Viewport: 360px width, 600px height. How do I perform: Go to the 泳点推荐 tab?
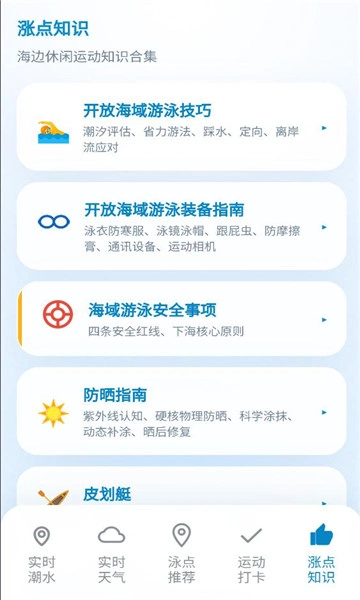(x=181, y=554)
